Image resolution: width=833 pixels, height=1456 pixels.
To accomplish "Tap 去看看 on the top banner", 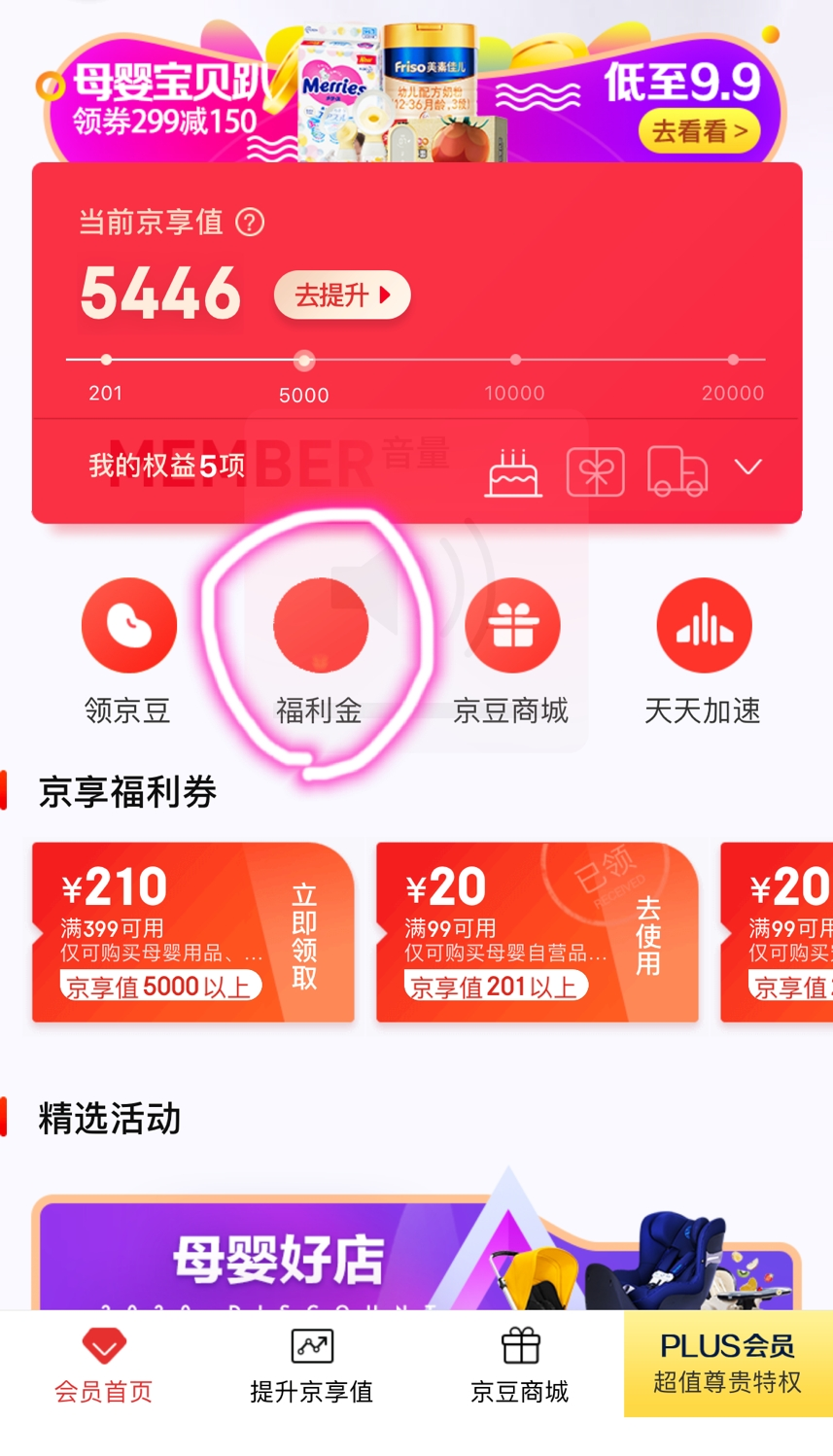I will 698,131.
